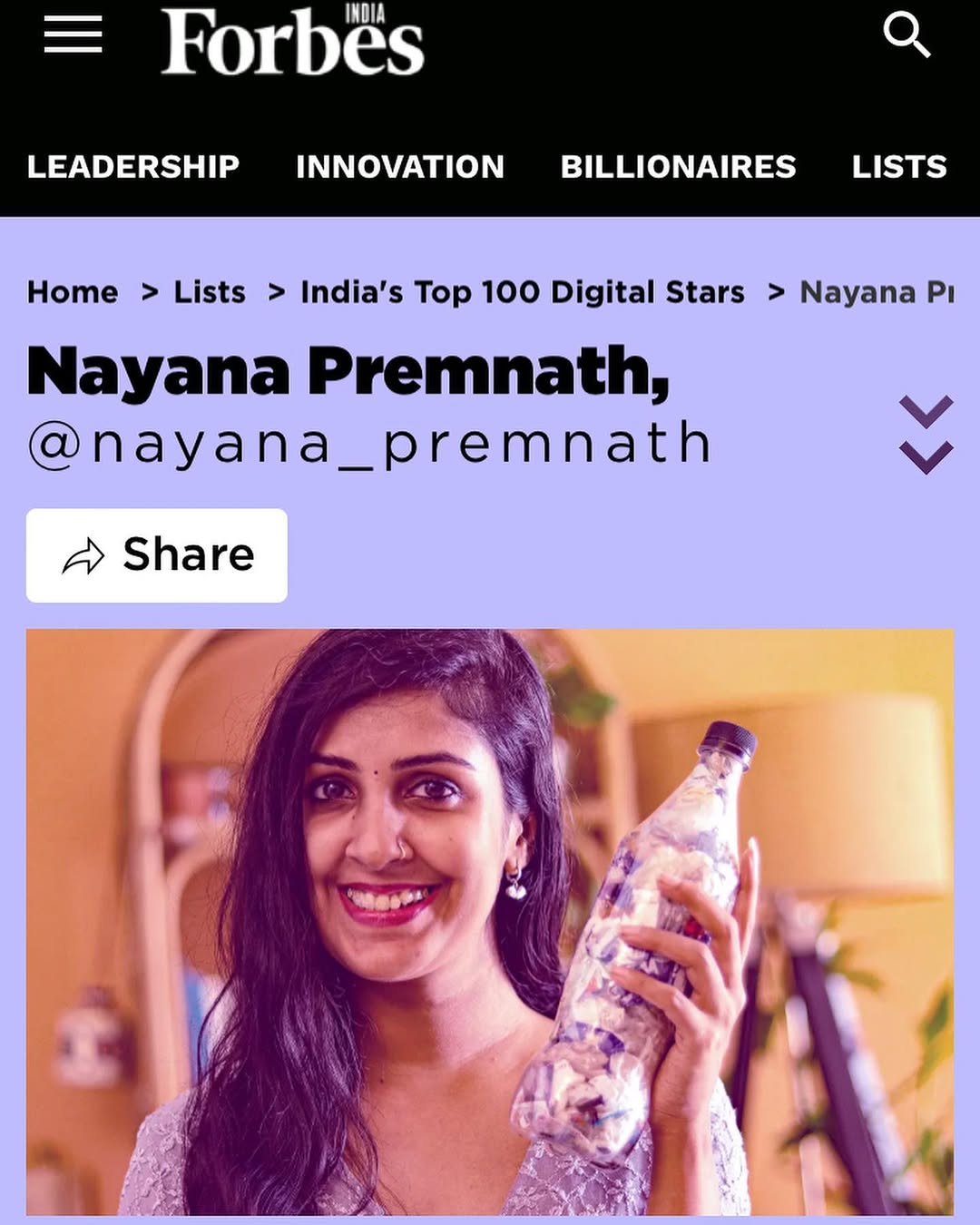Go to the Leadership section
The height and width of the screenshot is (1225, 980).
click(x=133, y=167)
